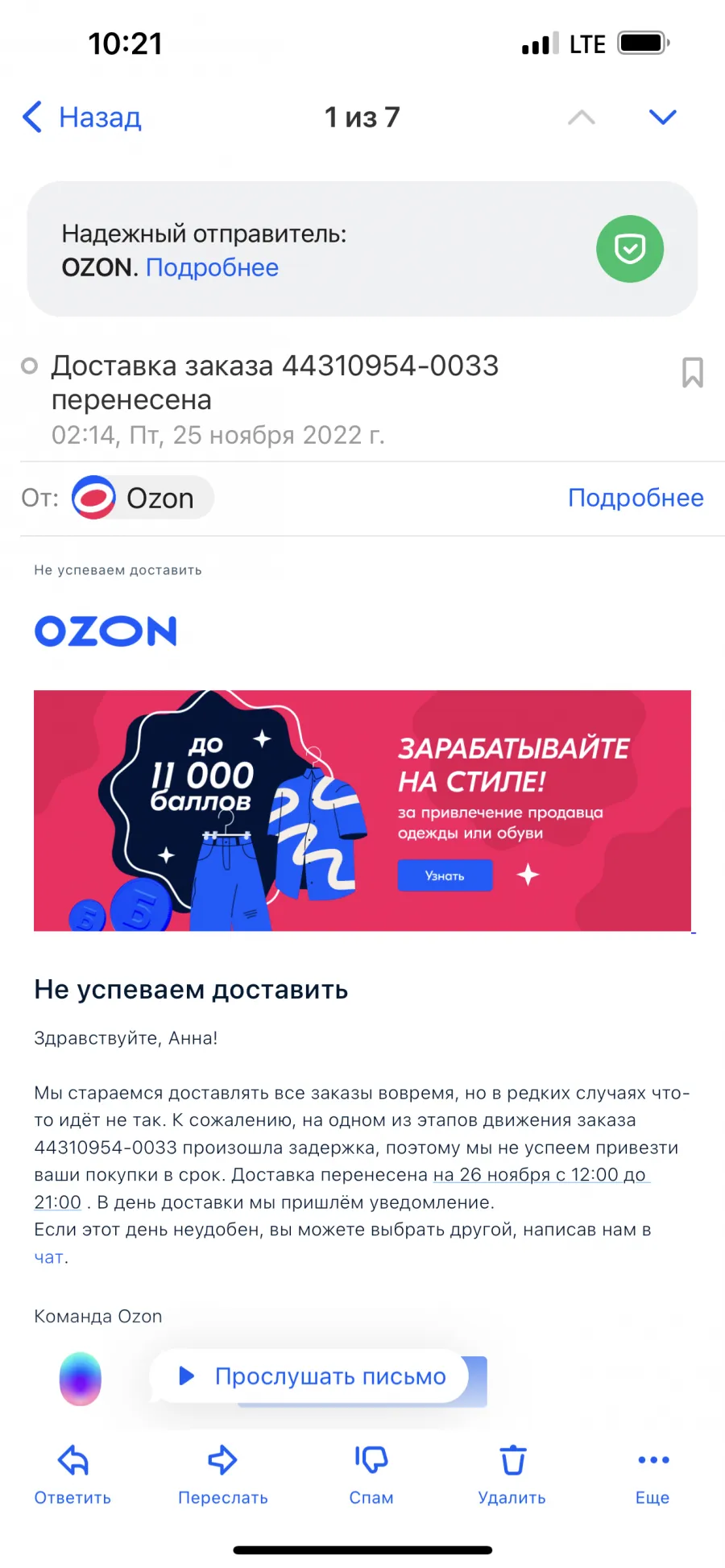Mark this email as Спам
725x1568 pixels.
point(371,1475)
